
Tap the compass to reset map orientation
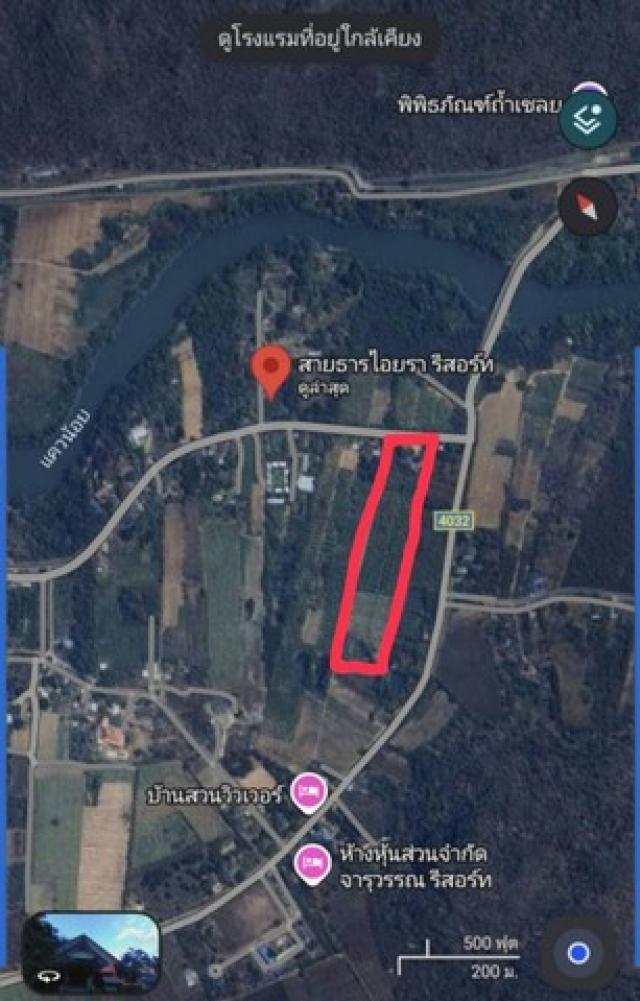(x=587, y=208)
